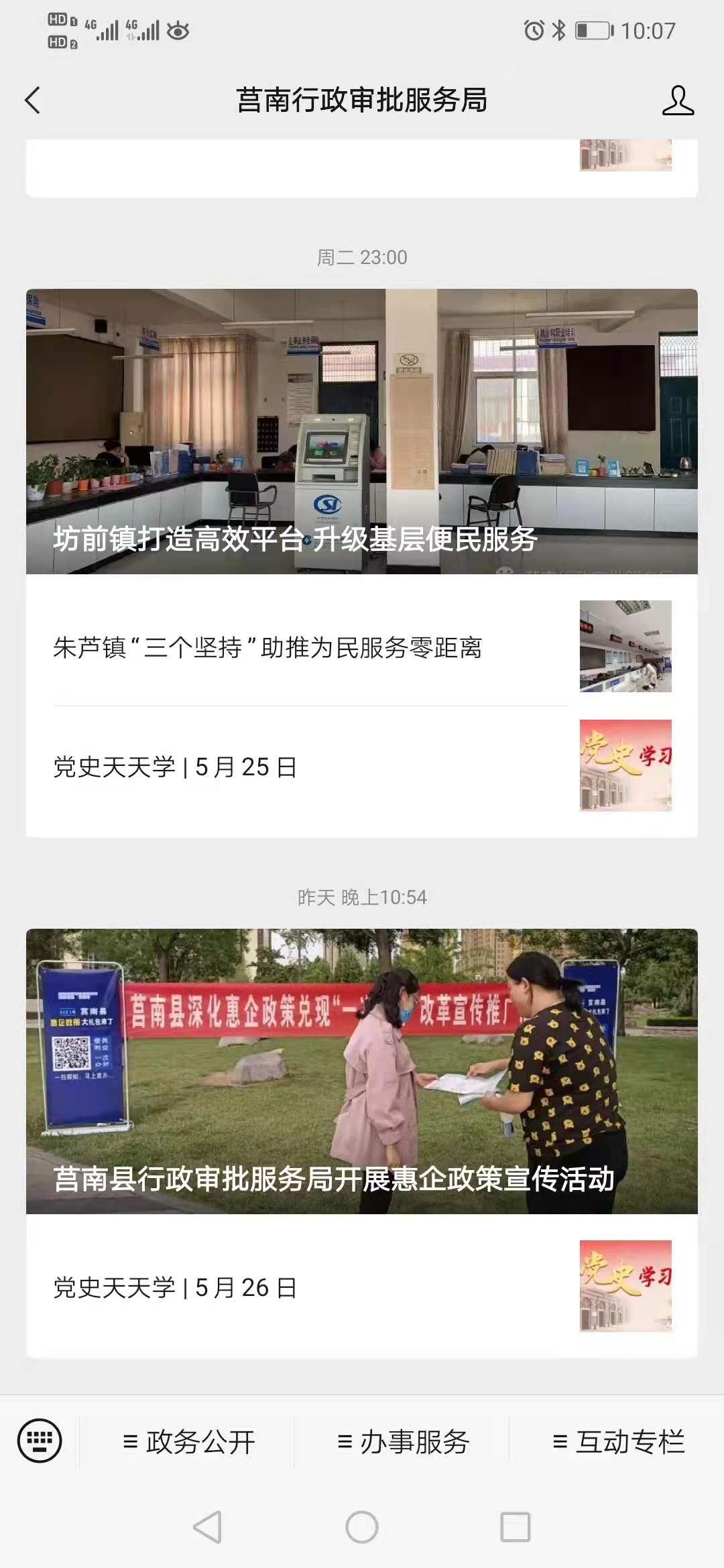Expand the 互动专栏 menu
The image size is (724, 1568).
pyautogui.click(x=618, y=1442)
